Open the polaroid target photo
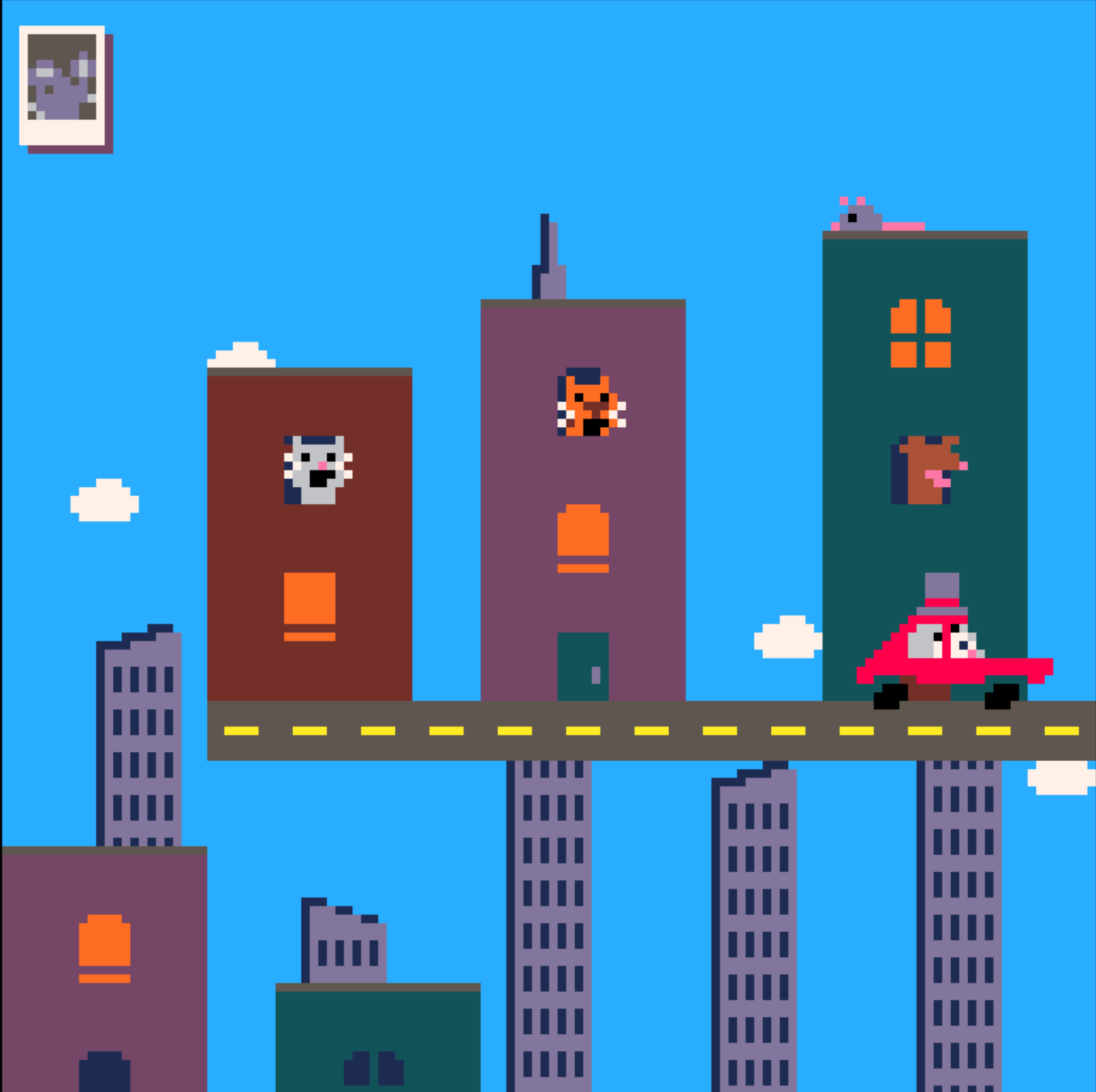The width and height of the screenshot is (1096, 1092). click(62, 85)
